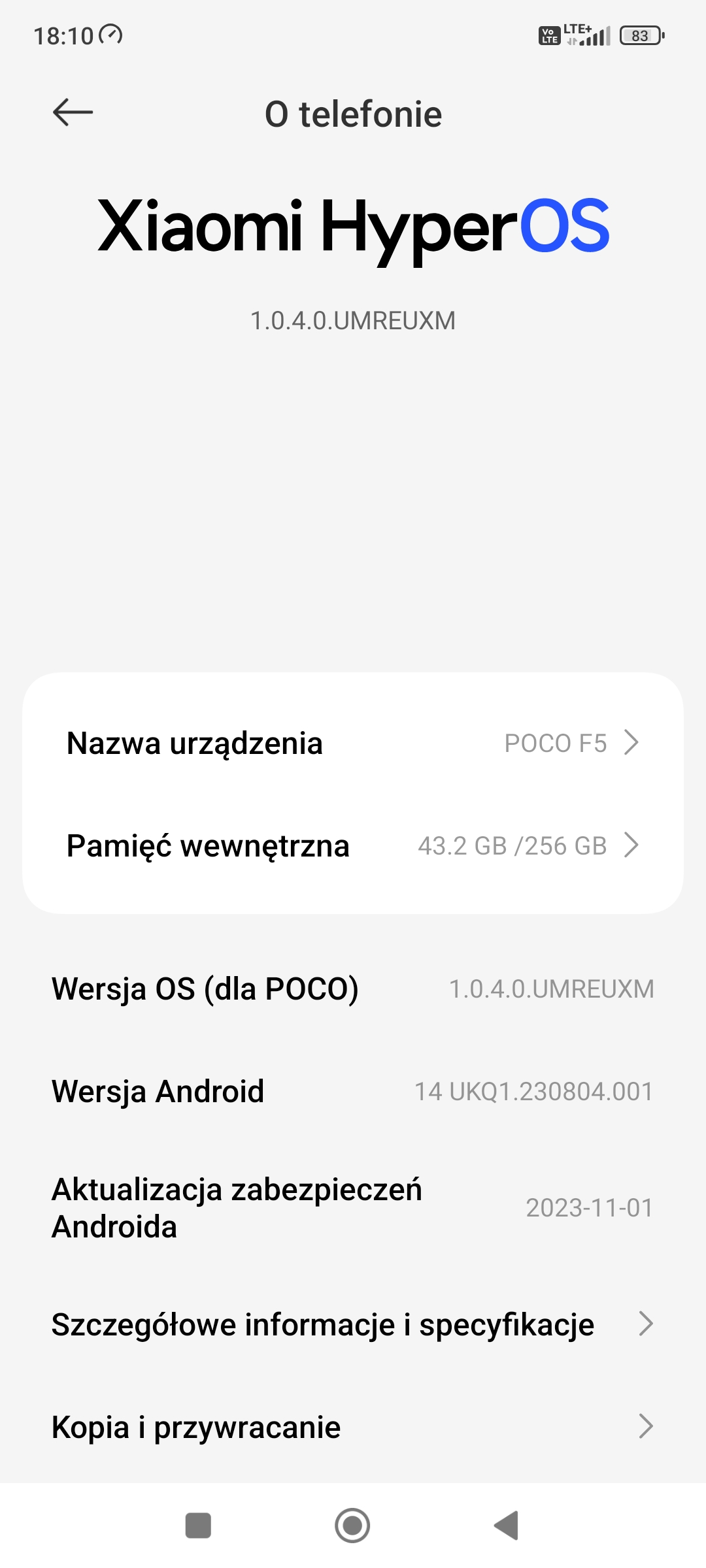Go to home via navigation bar
Image resolution: width=706 pixels, height=1568 pixels.
click(x=352, y=1526)
